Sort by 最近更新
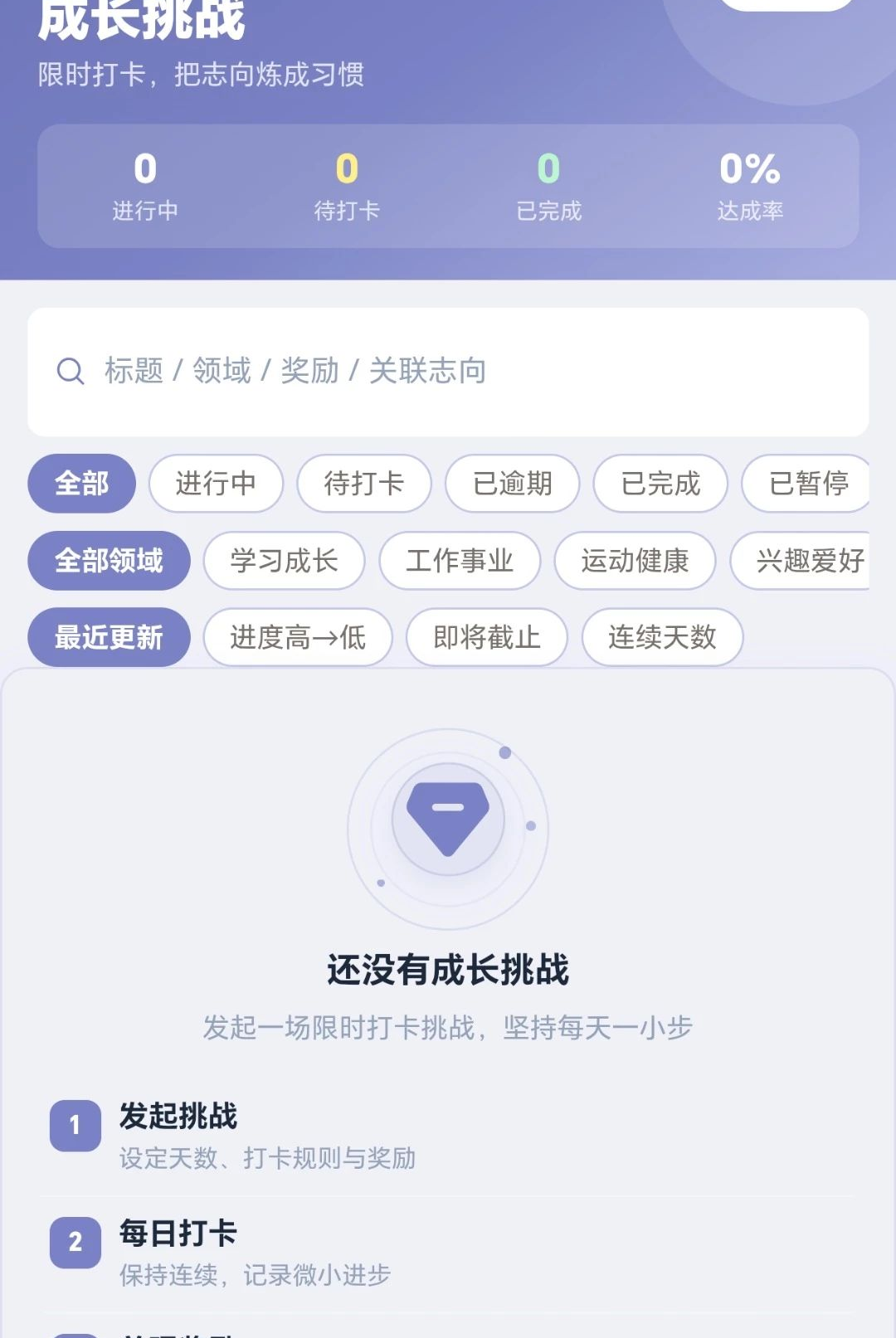Image resolution: width=896 pixels, height=1338 pixels. [x=109, y=637]
